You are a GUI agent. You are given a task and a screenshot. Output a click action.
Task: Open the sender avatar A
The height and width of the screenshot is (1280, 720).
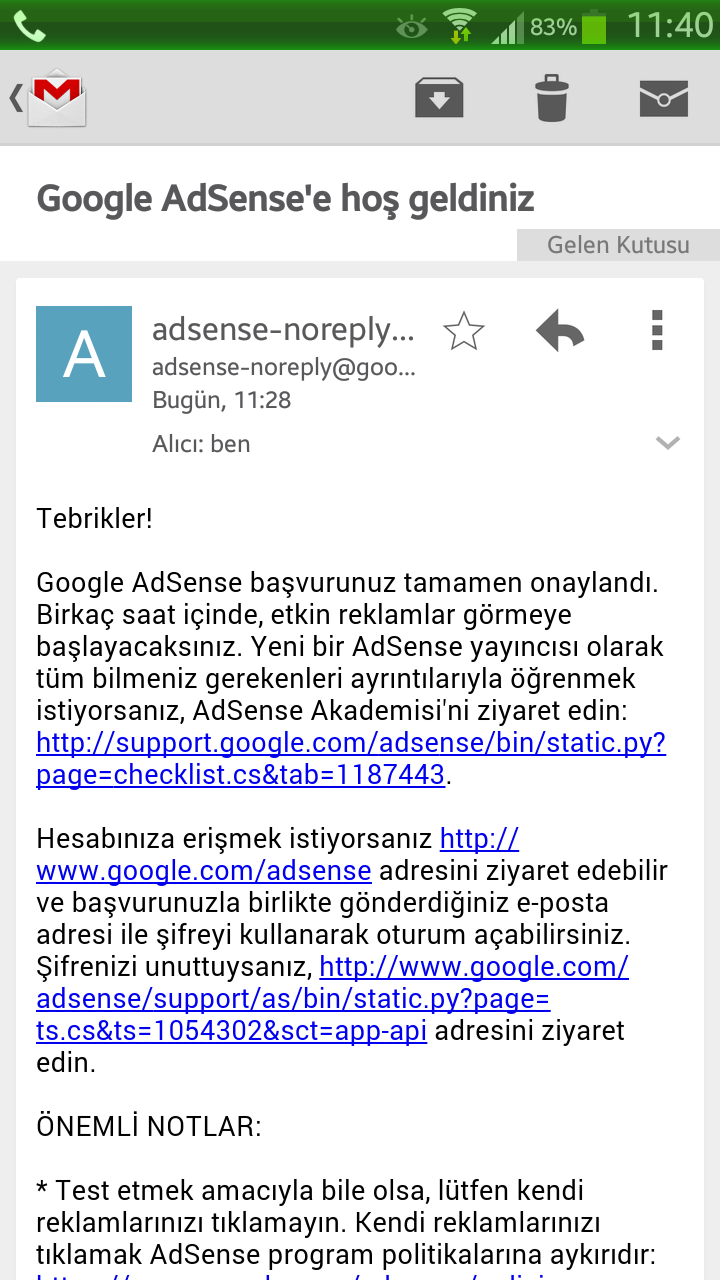84,354
